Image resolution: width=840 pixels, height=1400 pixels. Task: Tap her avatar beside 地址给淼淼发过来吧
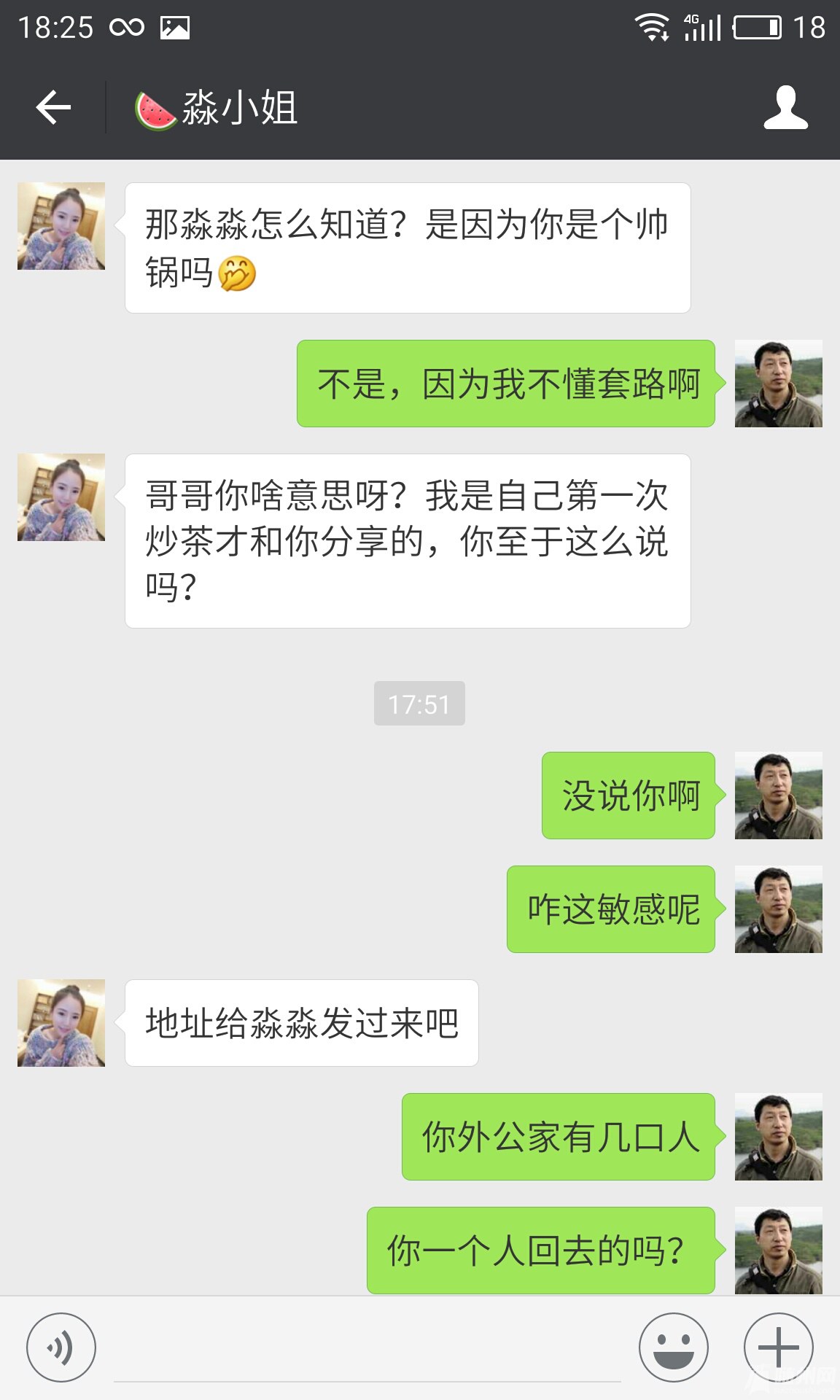coord(61,1023)
